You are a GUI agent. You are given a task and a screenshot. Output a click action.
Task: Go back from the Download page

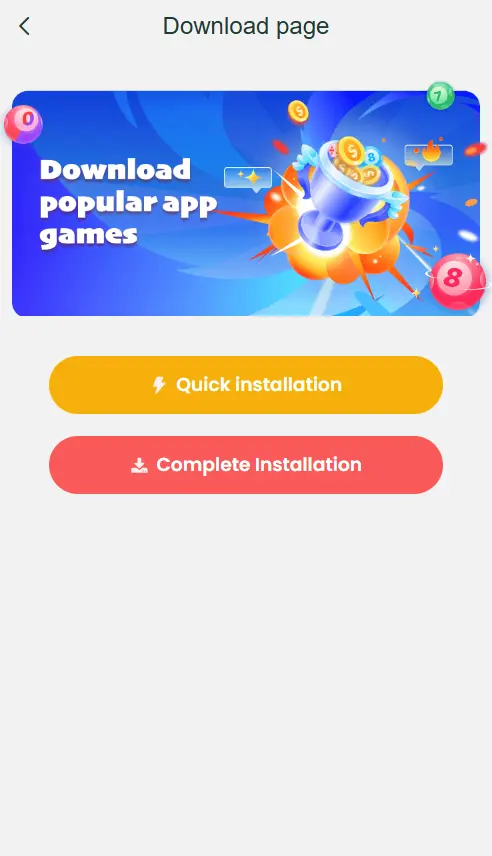point(24,26)
